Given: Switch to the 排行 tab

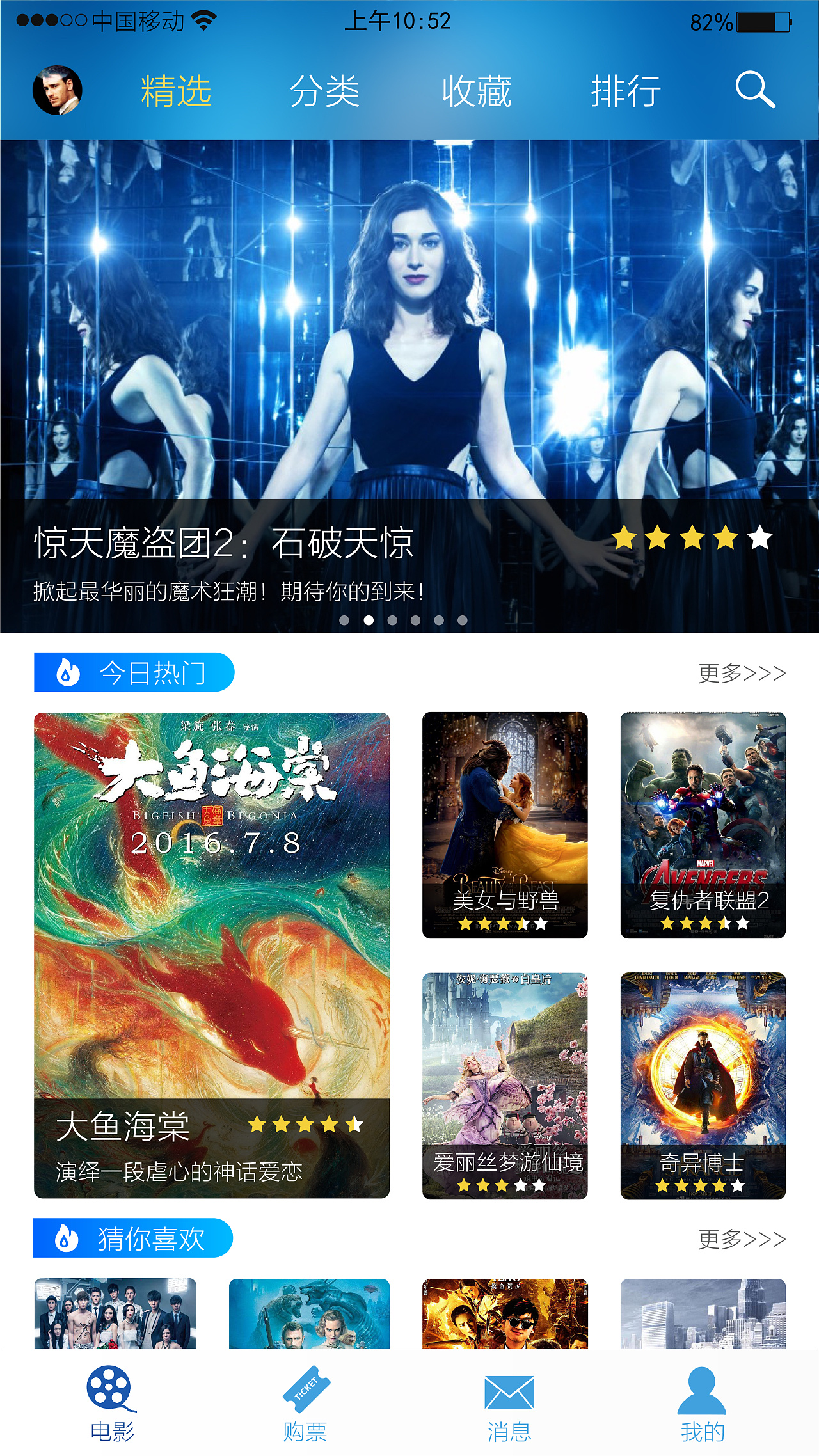Looking at the screenshot, I should 626,91.
